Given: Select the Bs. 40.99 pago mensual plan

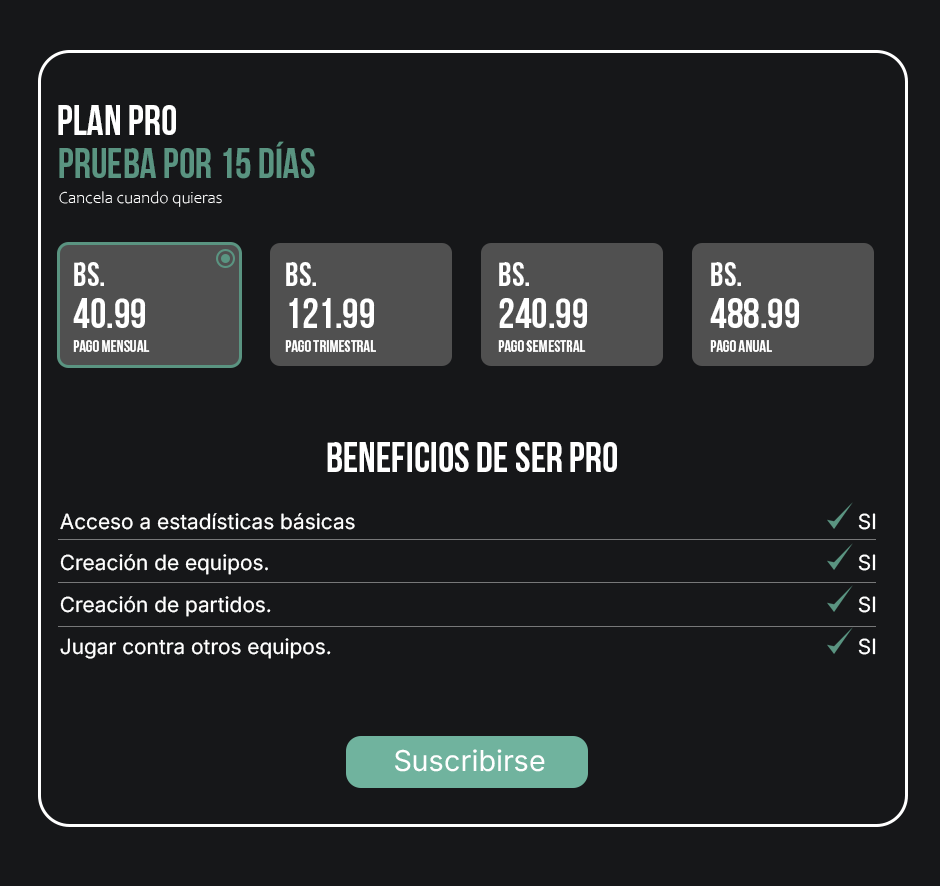Looking at the screenshot, I should point(149,305).
